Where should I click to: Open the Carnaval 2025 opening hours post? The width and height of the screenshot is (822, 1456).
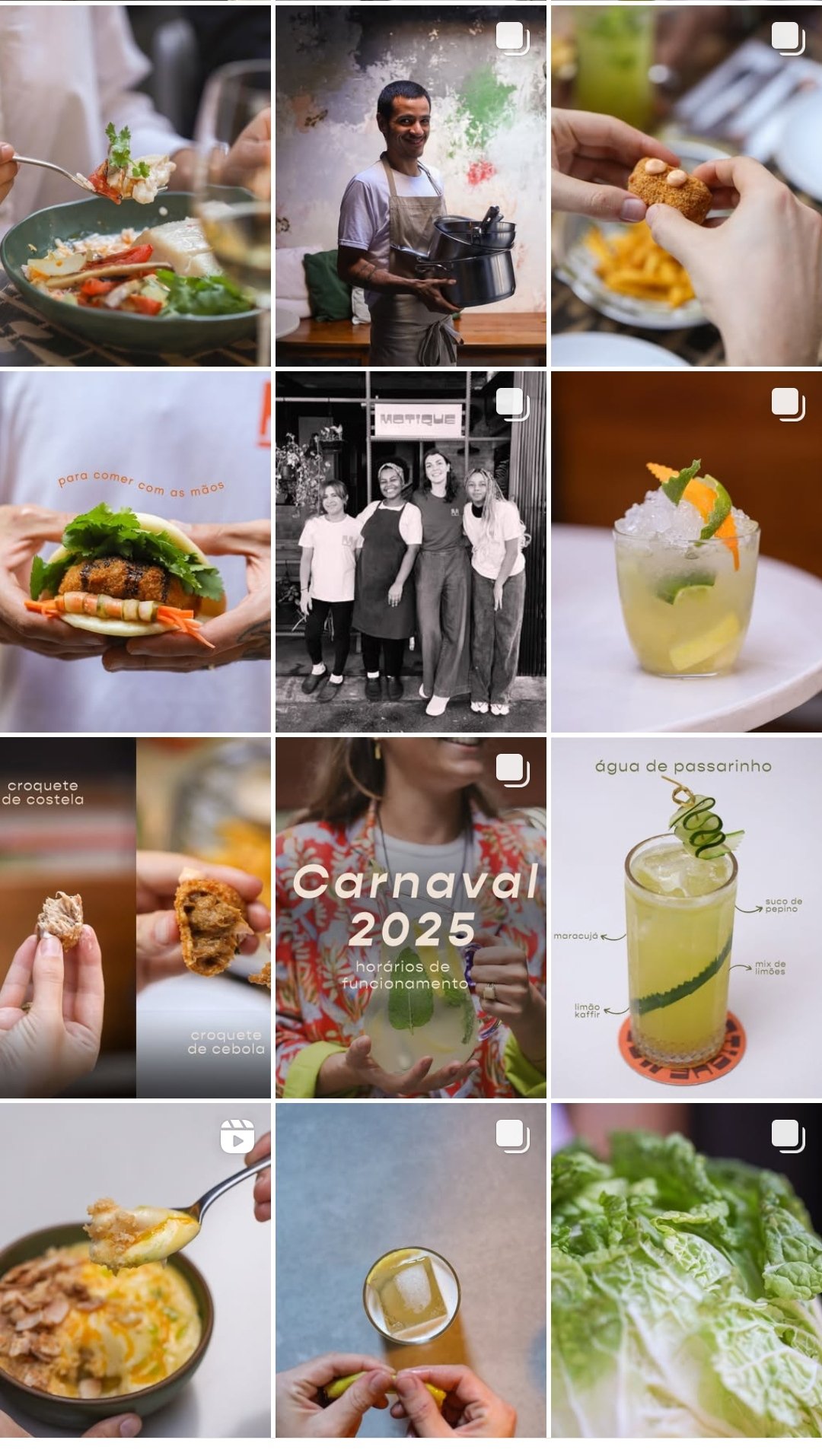pos(410,917)
